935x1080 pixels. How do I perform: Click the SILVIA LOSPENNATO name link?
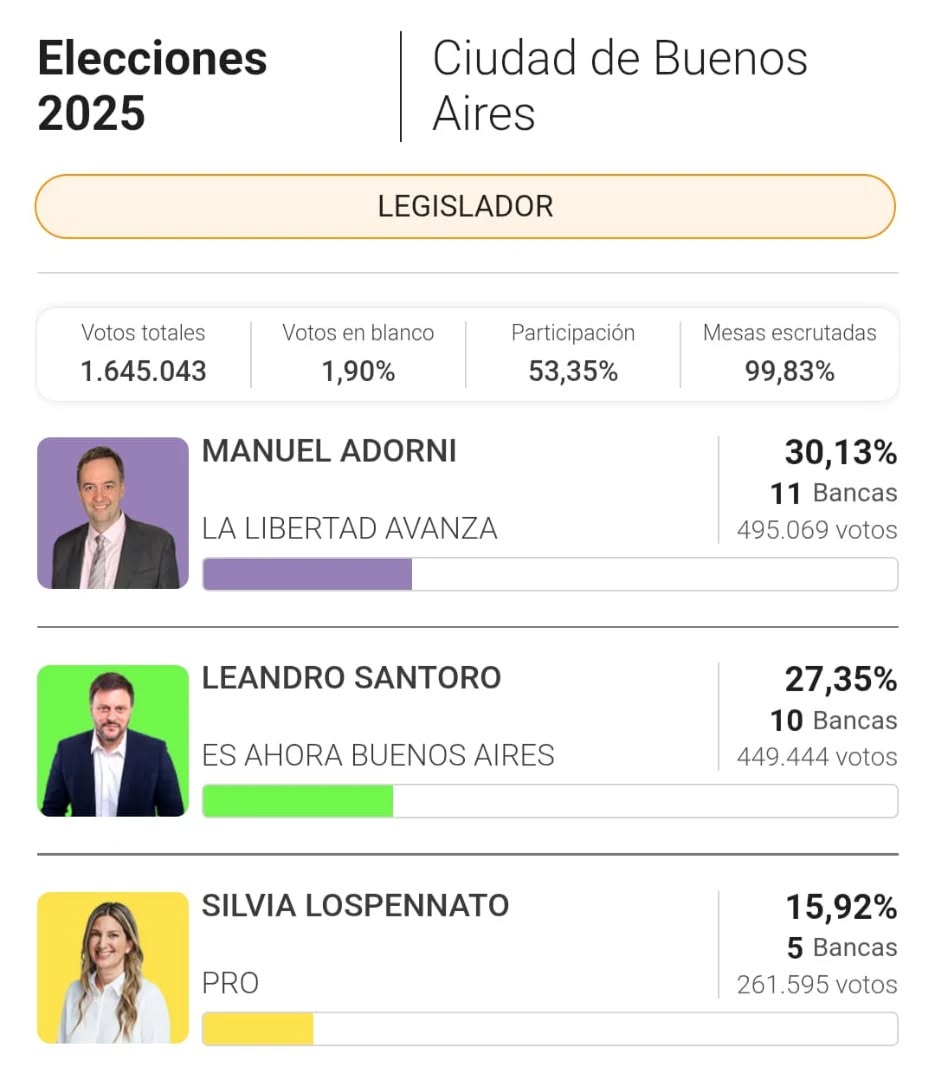click(354, 905)
